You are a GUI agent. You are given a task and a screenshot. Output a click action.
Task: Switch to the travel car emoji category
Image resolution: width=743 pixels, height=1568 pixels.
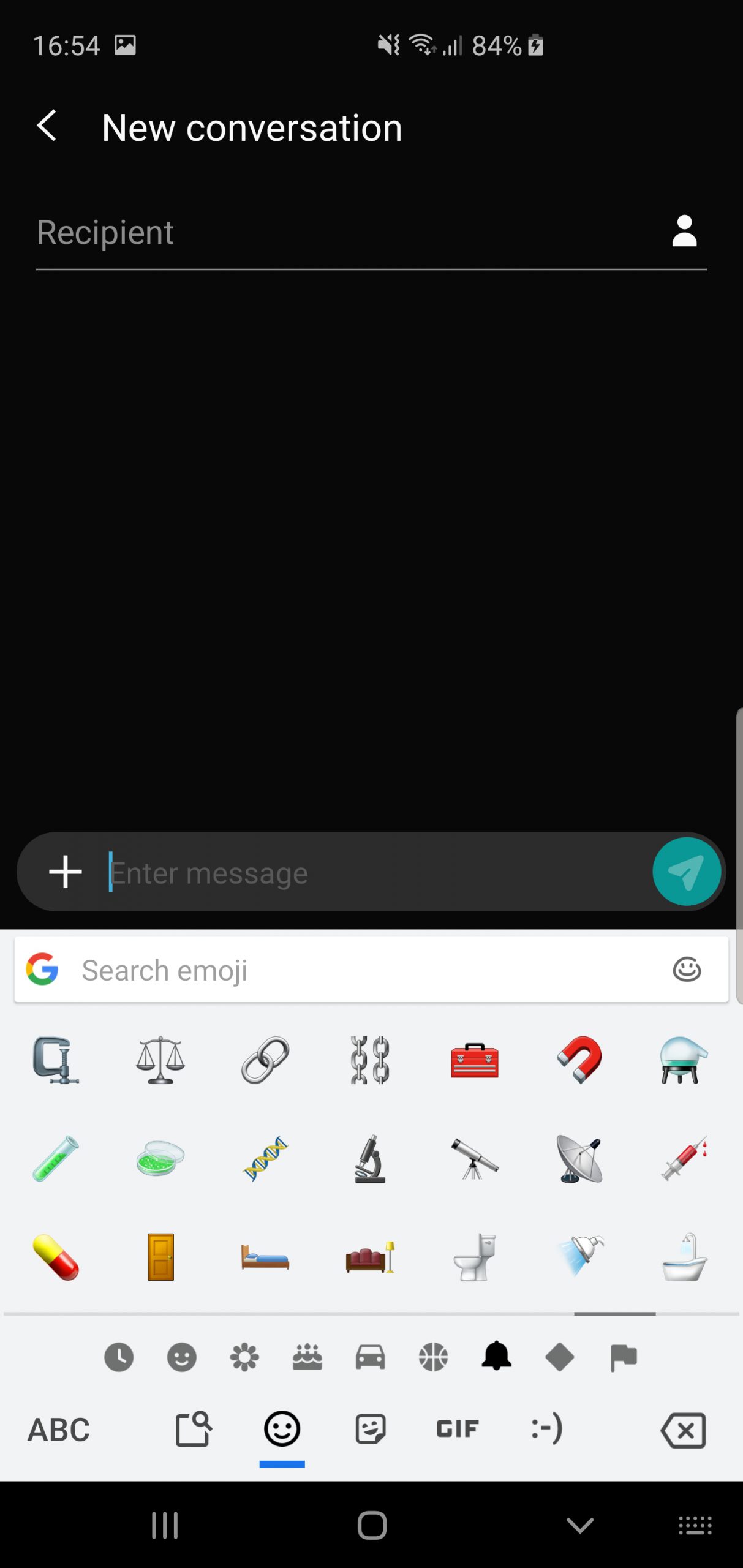tap(370, 1357)
